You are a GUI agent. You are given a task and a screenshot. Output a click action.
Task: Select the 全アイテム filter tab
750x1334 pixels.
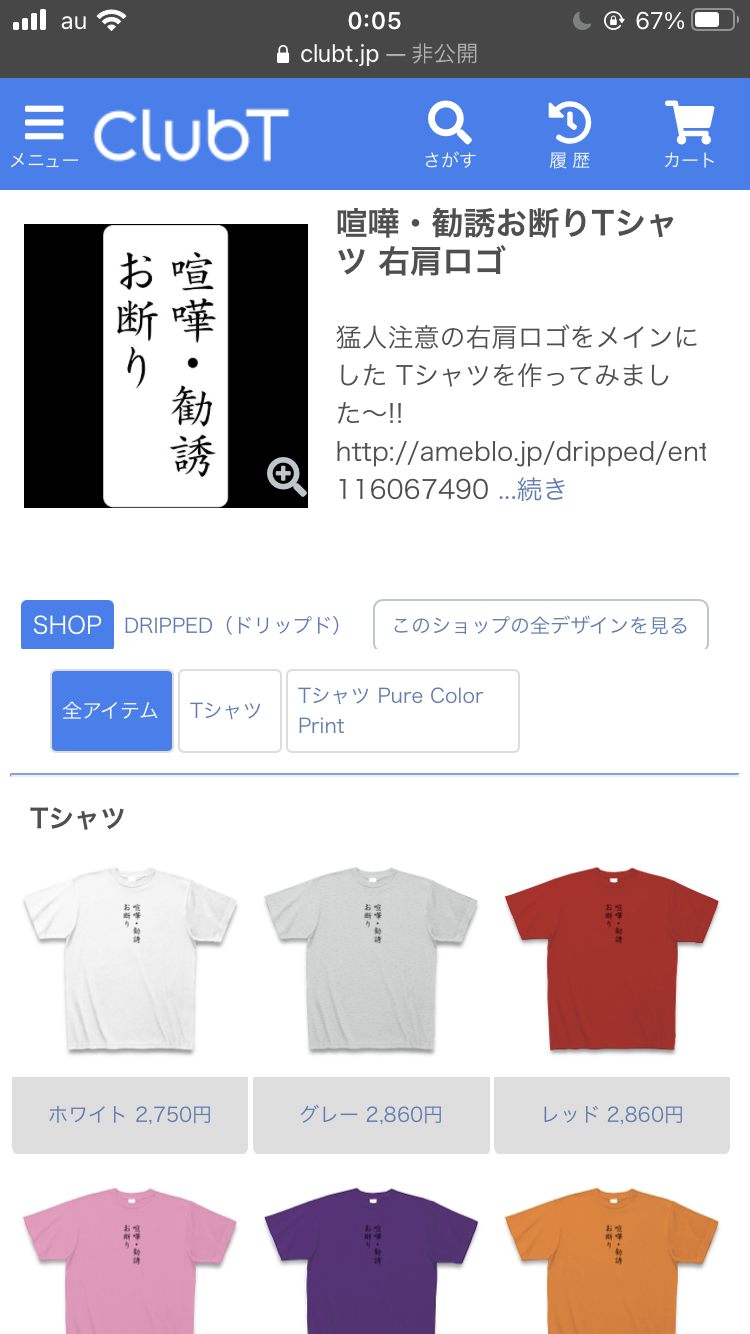(x=111, y=710)
